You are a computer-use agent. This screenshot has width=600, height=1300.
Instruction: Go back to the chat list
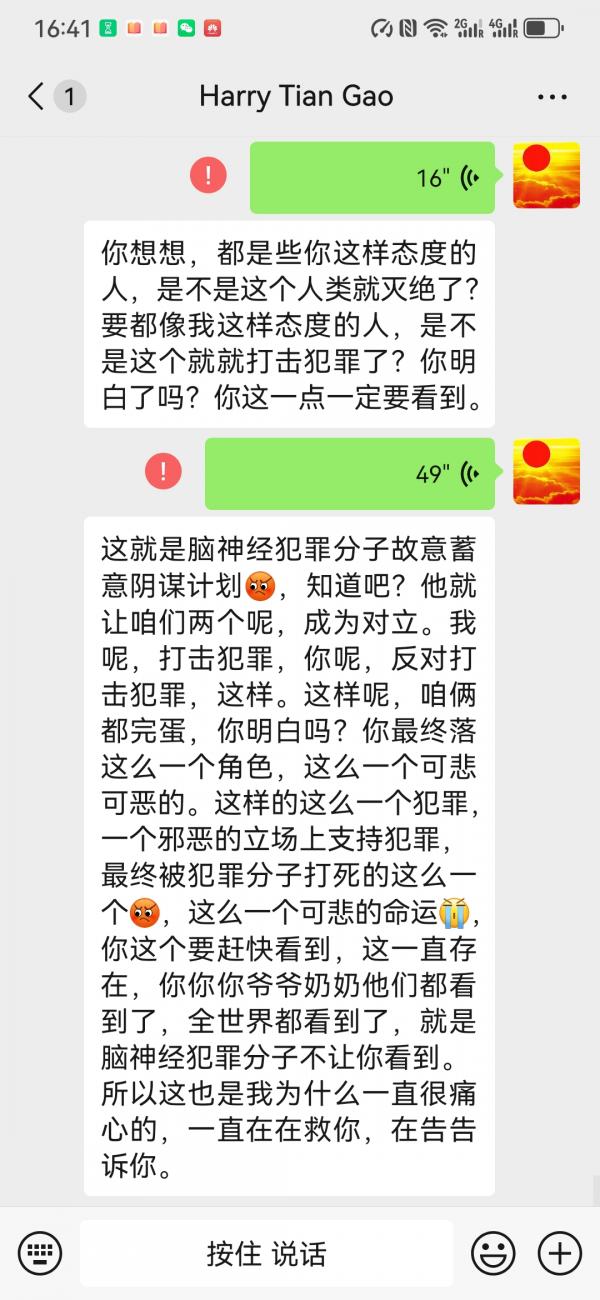(x=38, y=97)
